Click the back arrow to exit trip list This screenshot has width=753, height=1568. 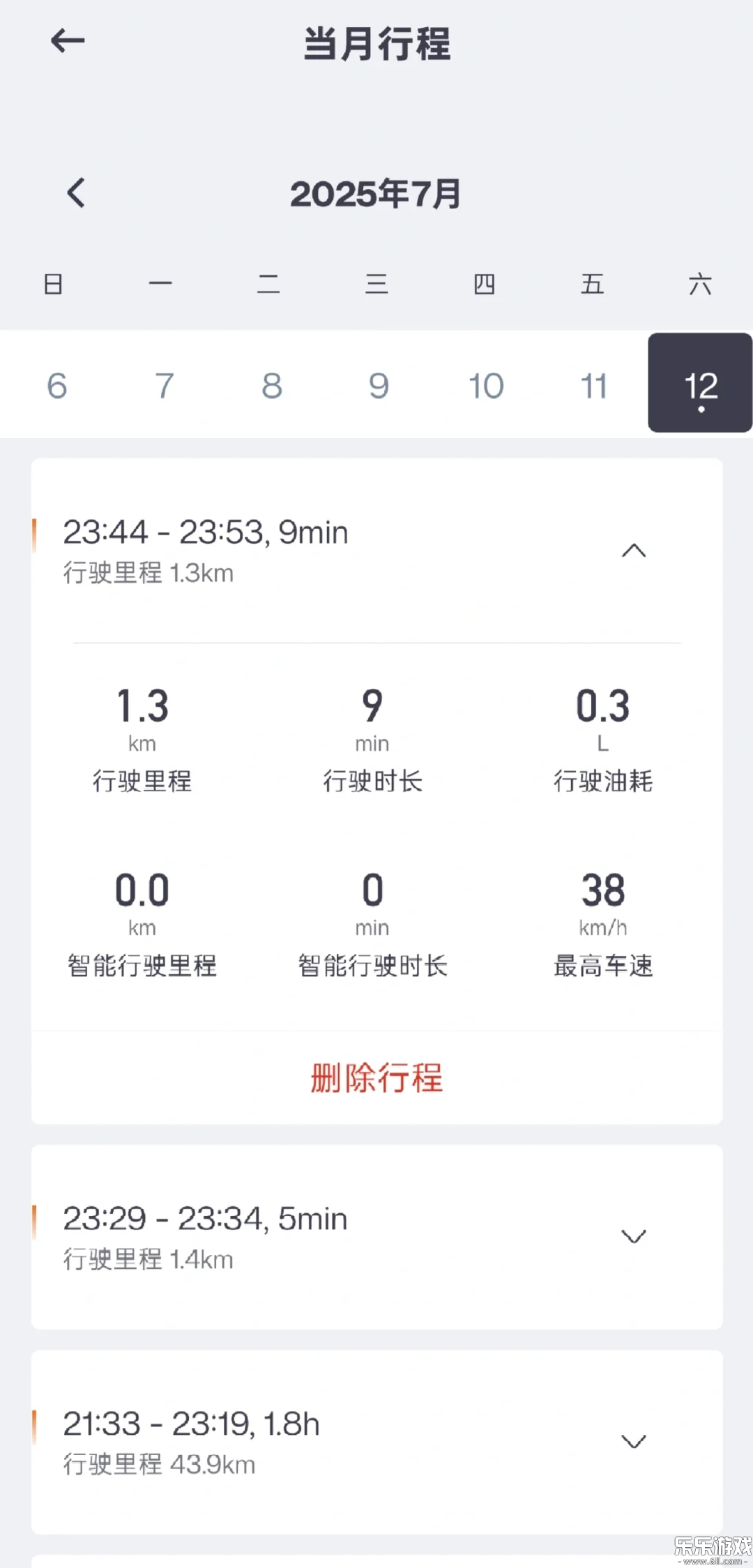pyautogui.click(x=68, y=40)
